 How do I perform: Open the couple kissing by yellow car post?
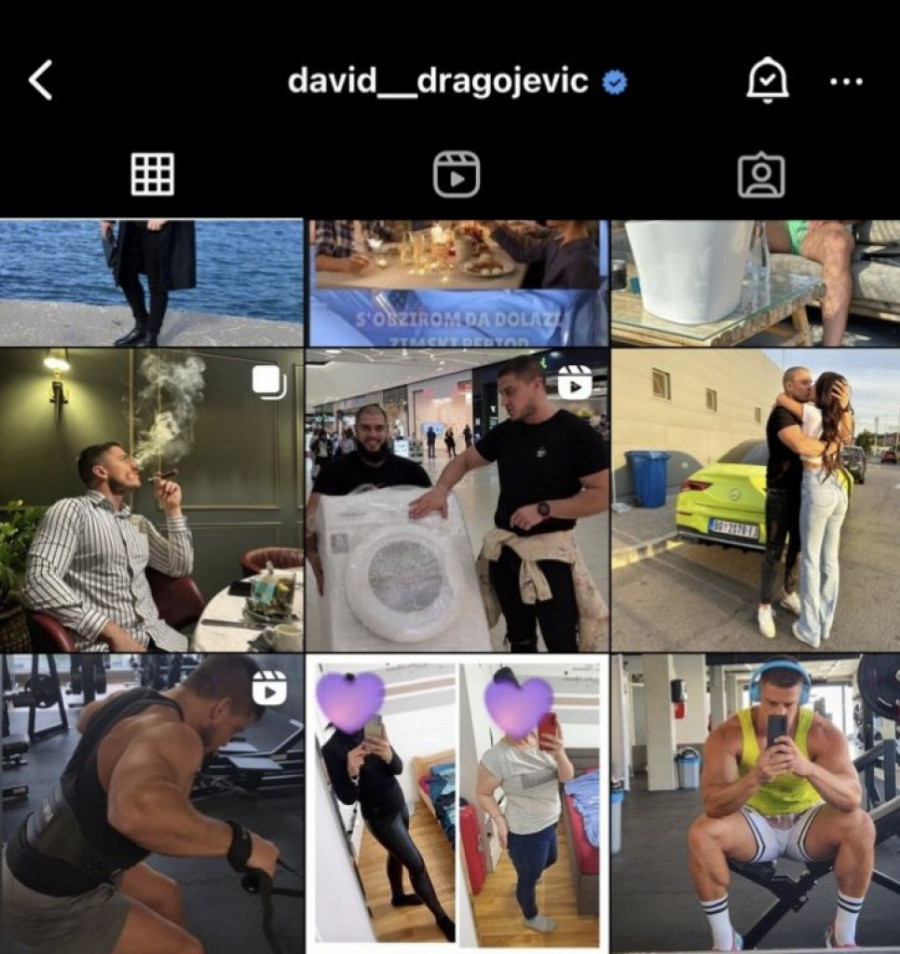(755, 500)
